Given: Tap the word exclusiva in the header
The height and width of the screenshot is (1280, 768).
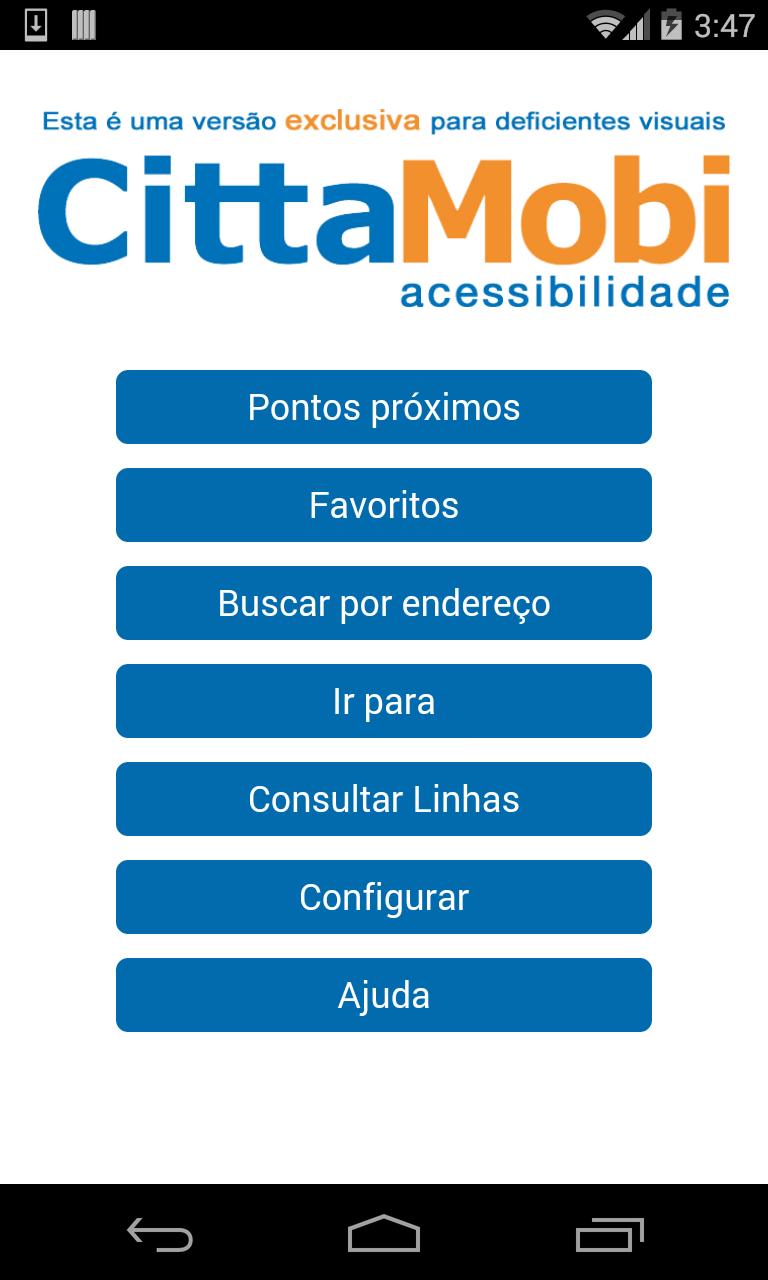Looking at the screenshot, I should point(350,119).
